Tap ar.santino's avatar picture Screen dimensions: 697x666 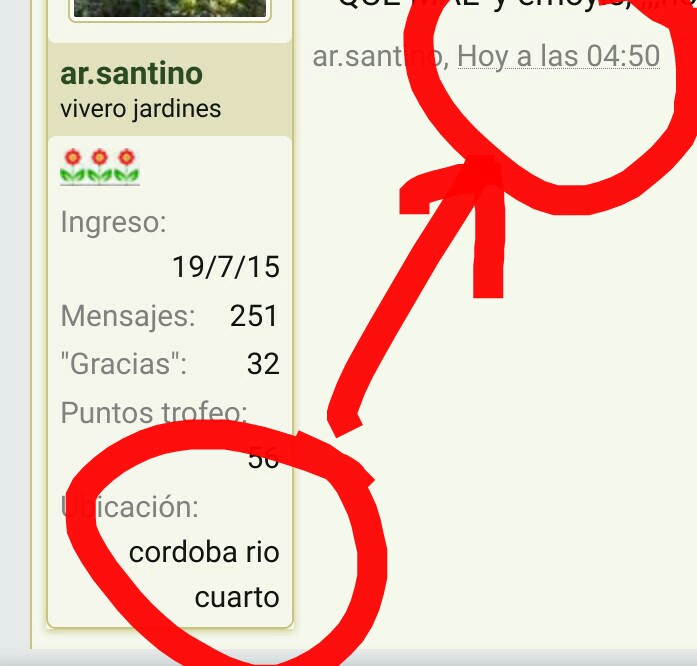170,9
